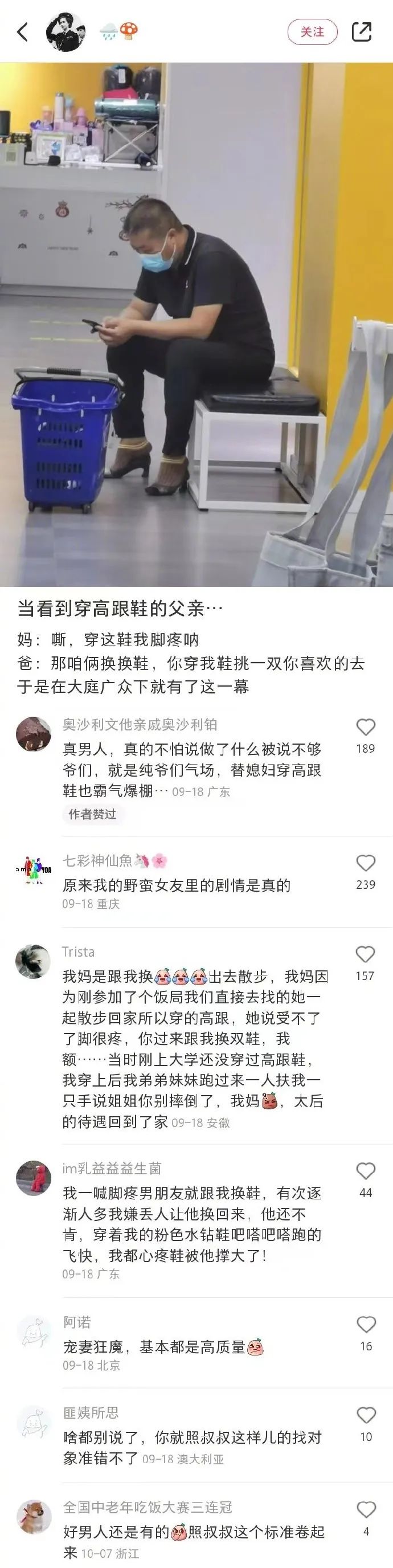Go back using the top-left arrow
The width and height of the screenshot is (393, 1568).
tap(23, 32)
